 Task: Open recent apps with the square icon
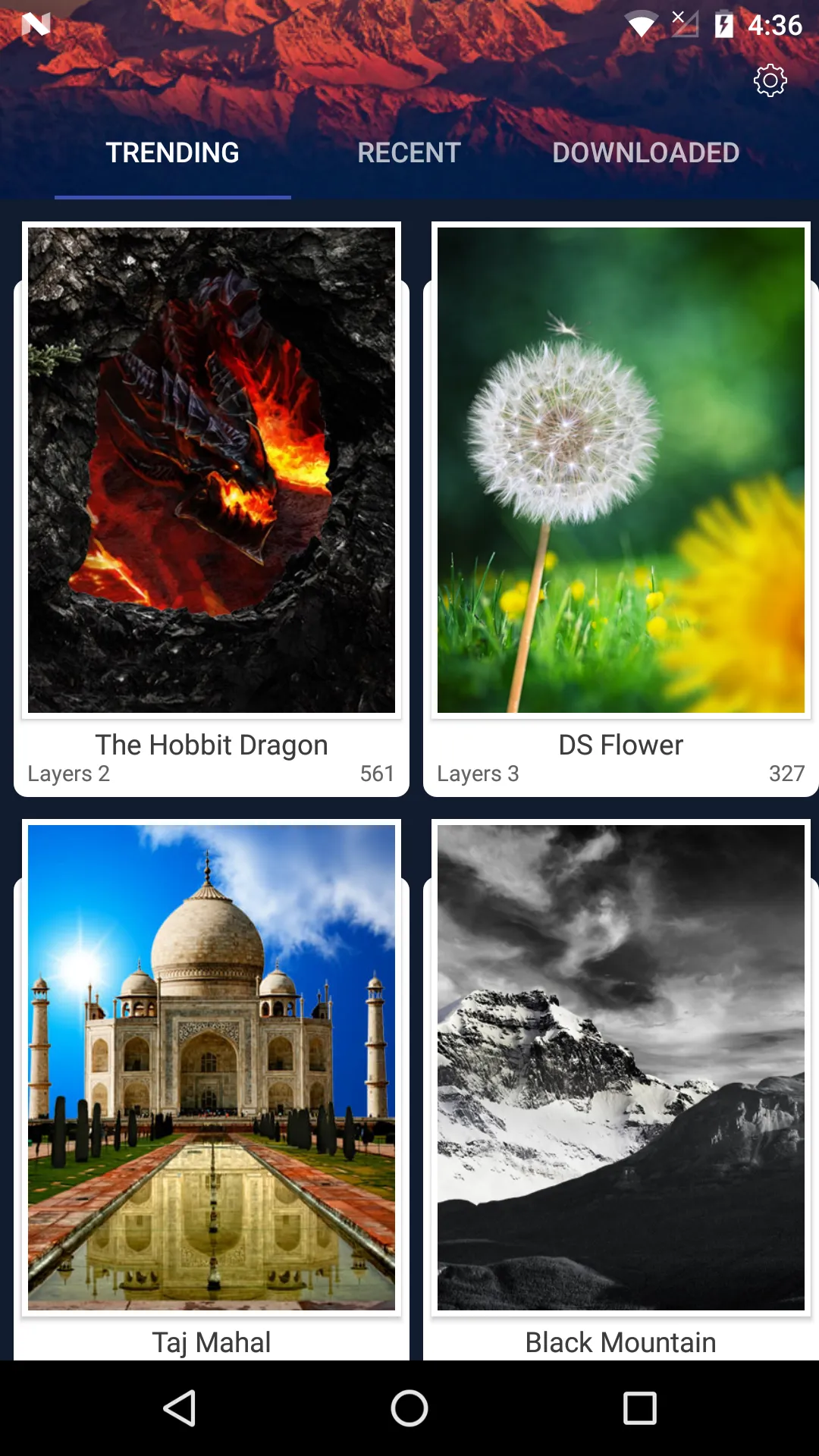pyautogui.click(x=641, y=1407)
